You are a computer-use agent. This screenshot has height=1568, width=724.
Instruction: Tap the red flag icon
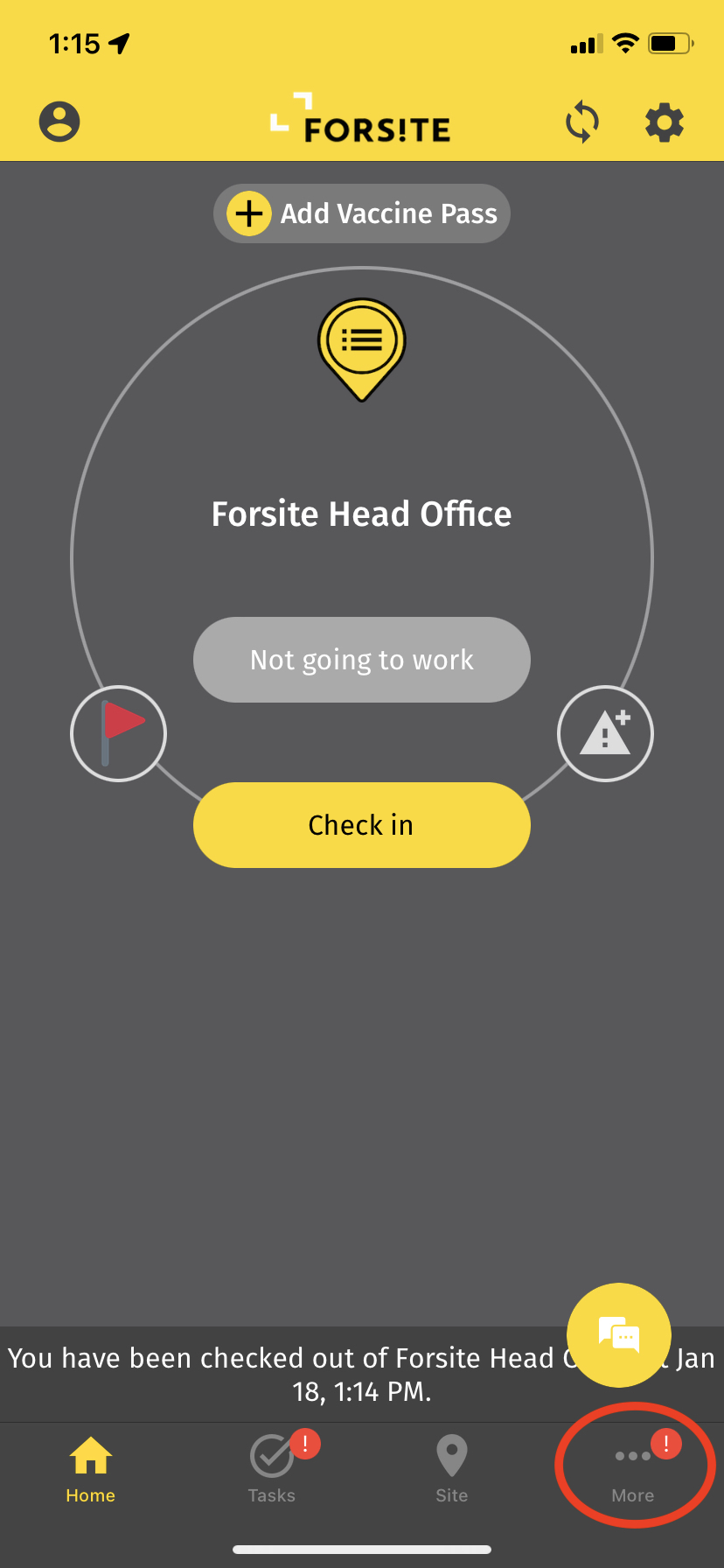click(119, 733)
